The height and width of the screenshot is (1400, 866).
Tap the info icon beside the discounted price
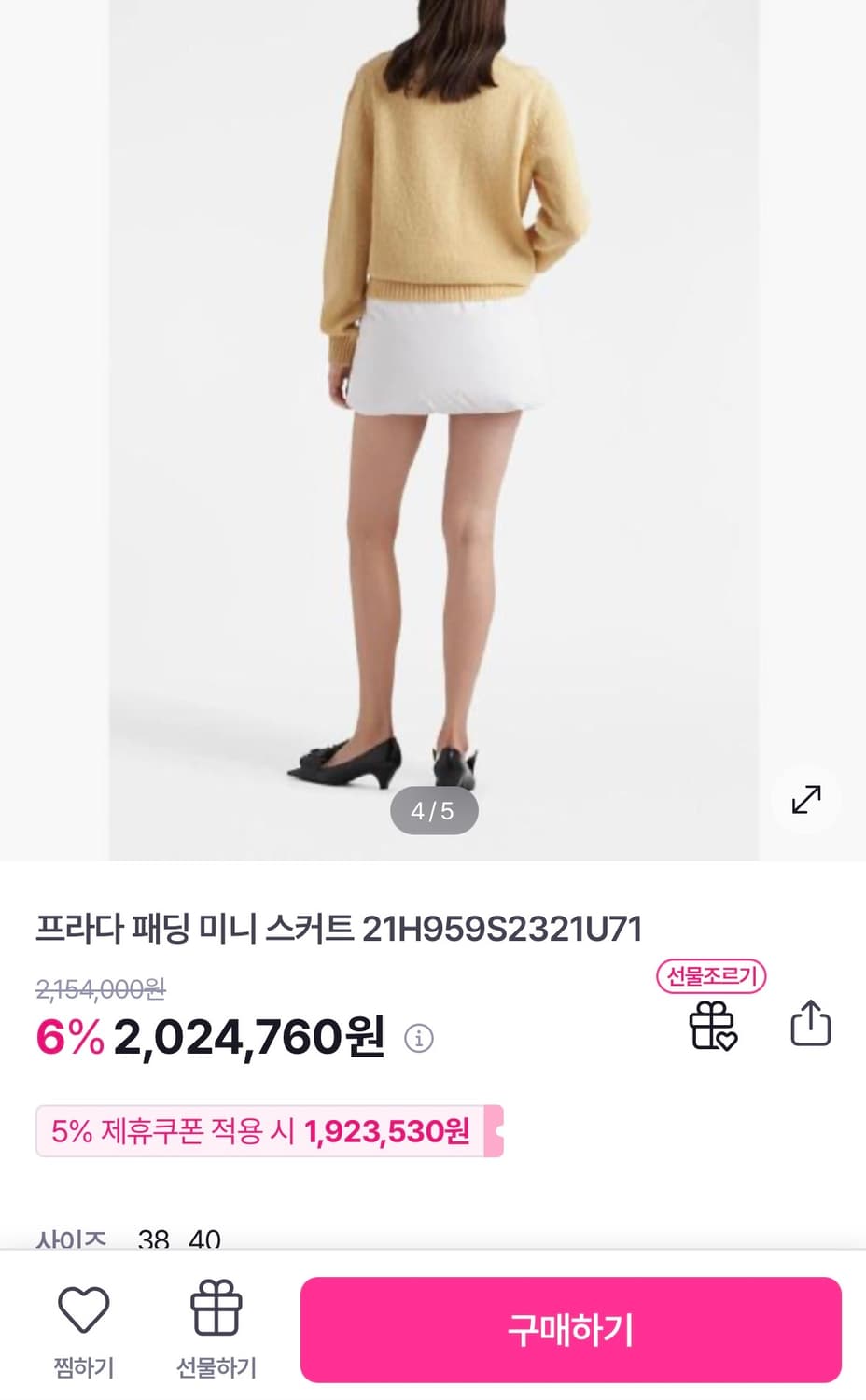(417, 1038)
